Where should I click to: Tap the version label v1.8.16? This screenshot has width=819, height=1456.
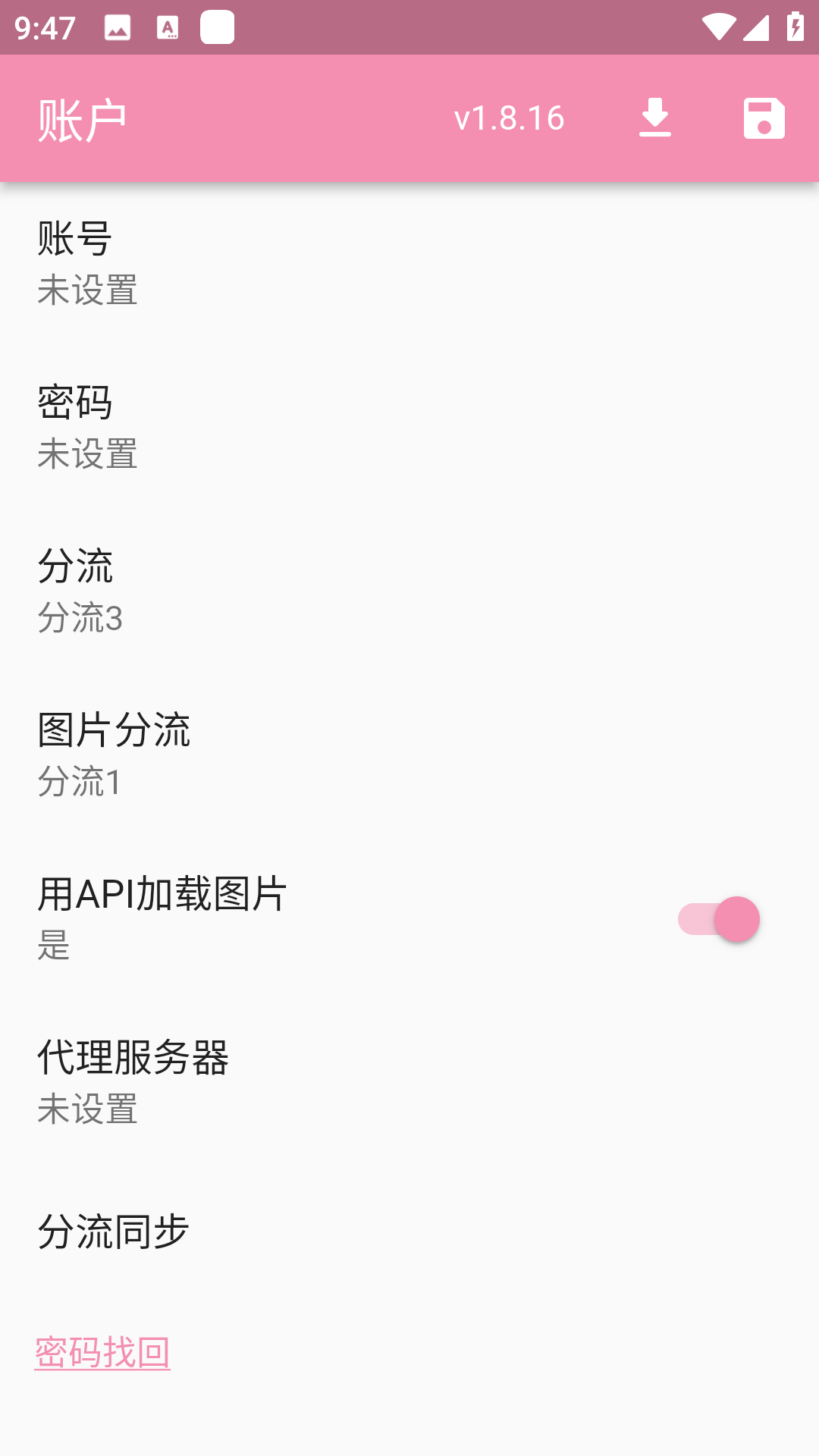510,118
